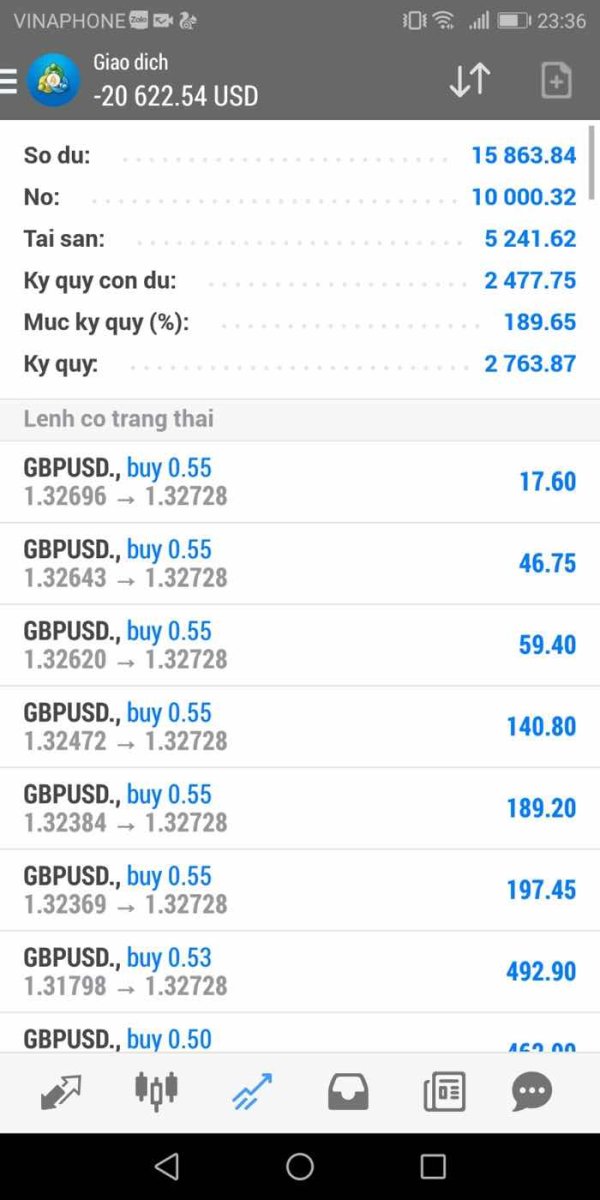Screen dimensions: 600x1200
Task: Select the GBPUSD buy position at 1.32643
Action: pyautogui.click(x=300, y=564)
